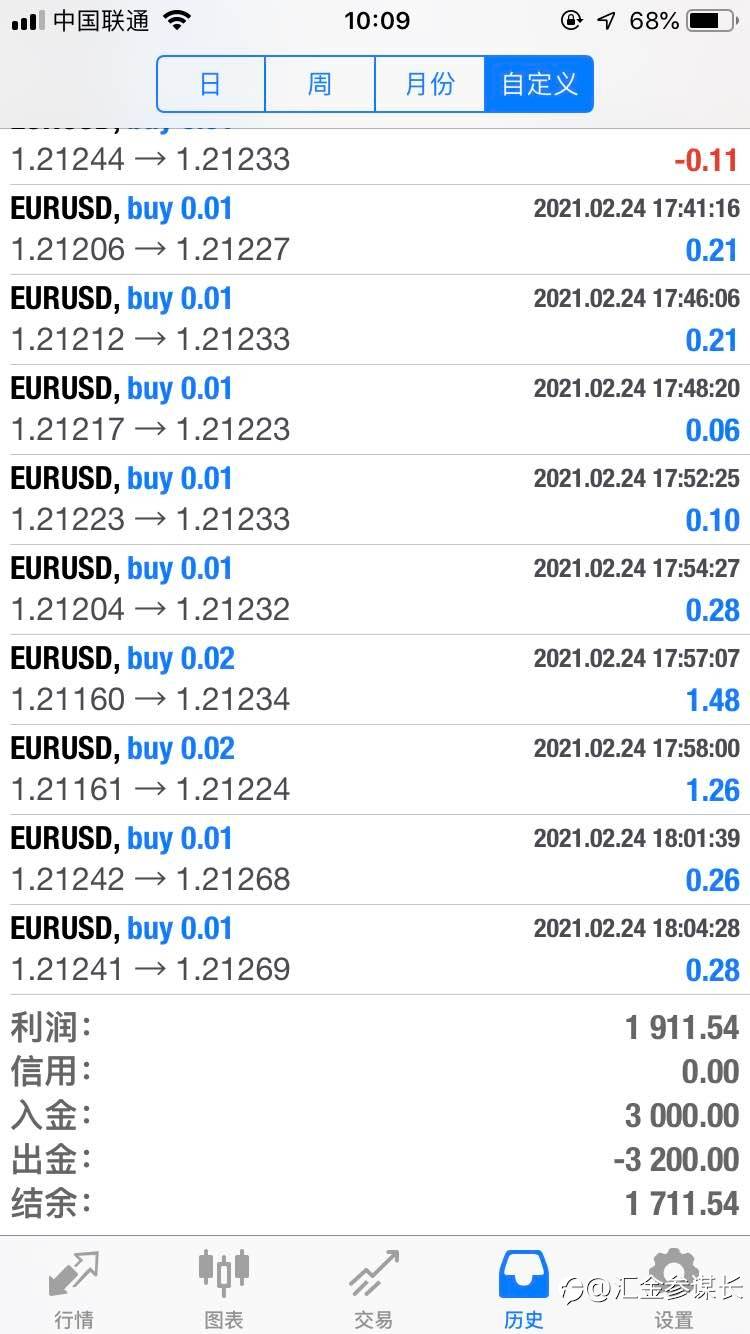Expand the buy 0.02 trade at 17:58:00
This screenshot has width=750, height=1334.
tap(375, 770)
